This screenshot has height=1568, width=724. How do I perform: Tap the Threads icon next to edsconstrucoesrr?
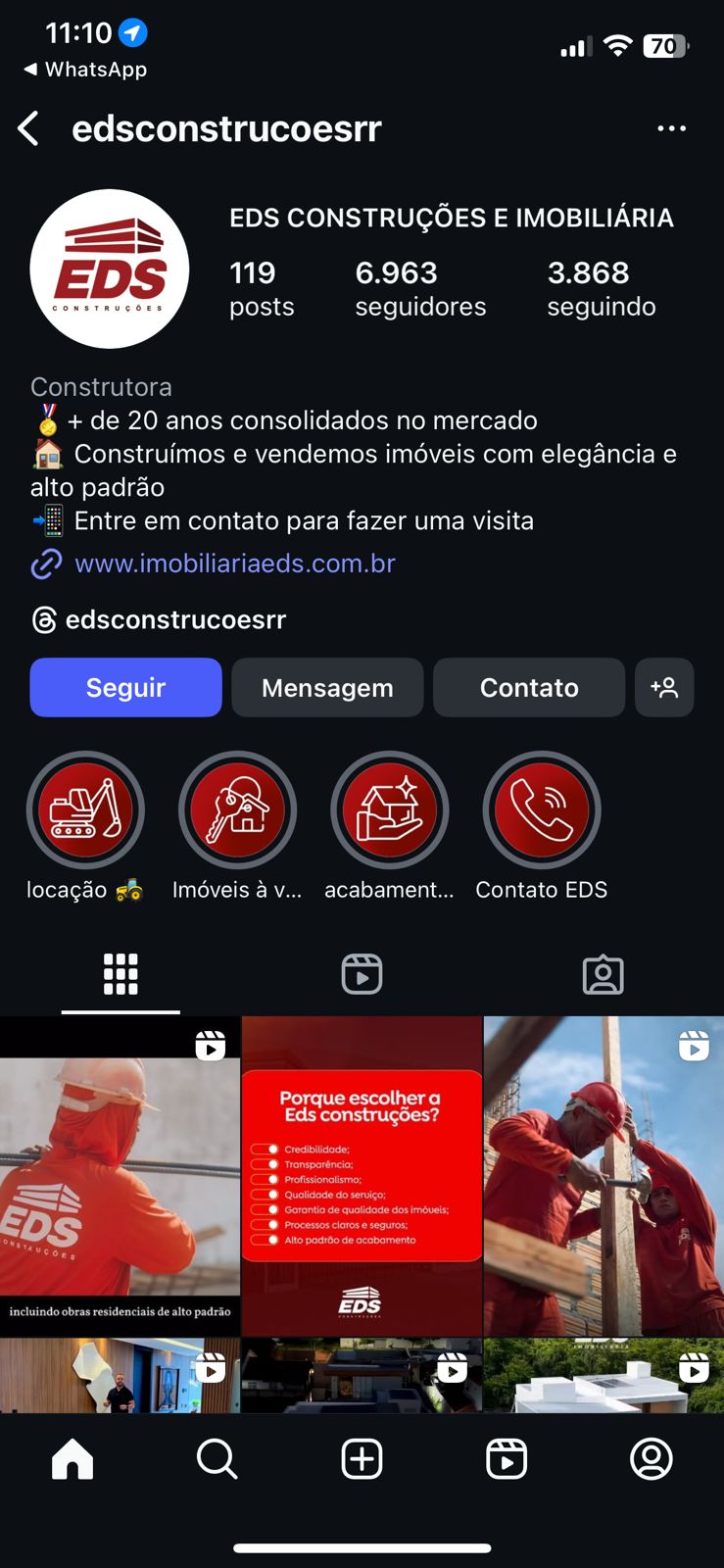click(x=43, y=619)
